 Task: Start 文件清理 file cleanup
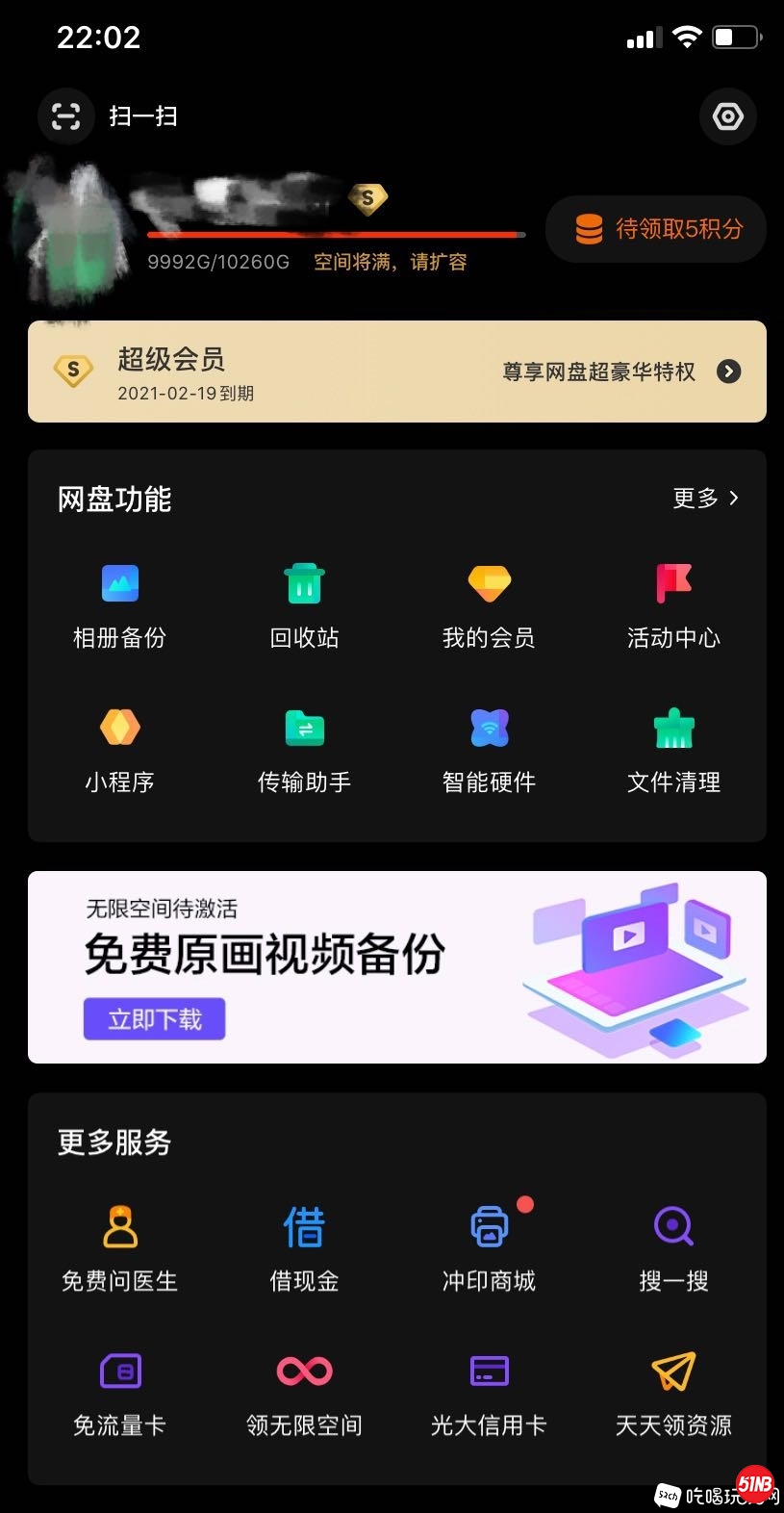pos(673,749)
